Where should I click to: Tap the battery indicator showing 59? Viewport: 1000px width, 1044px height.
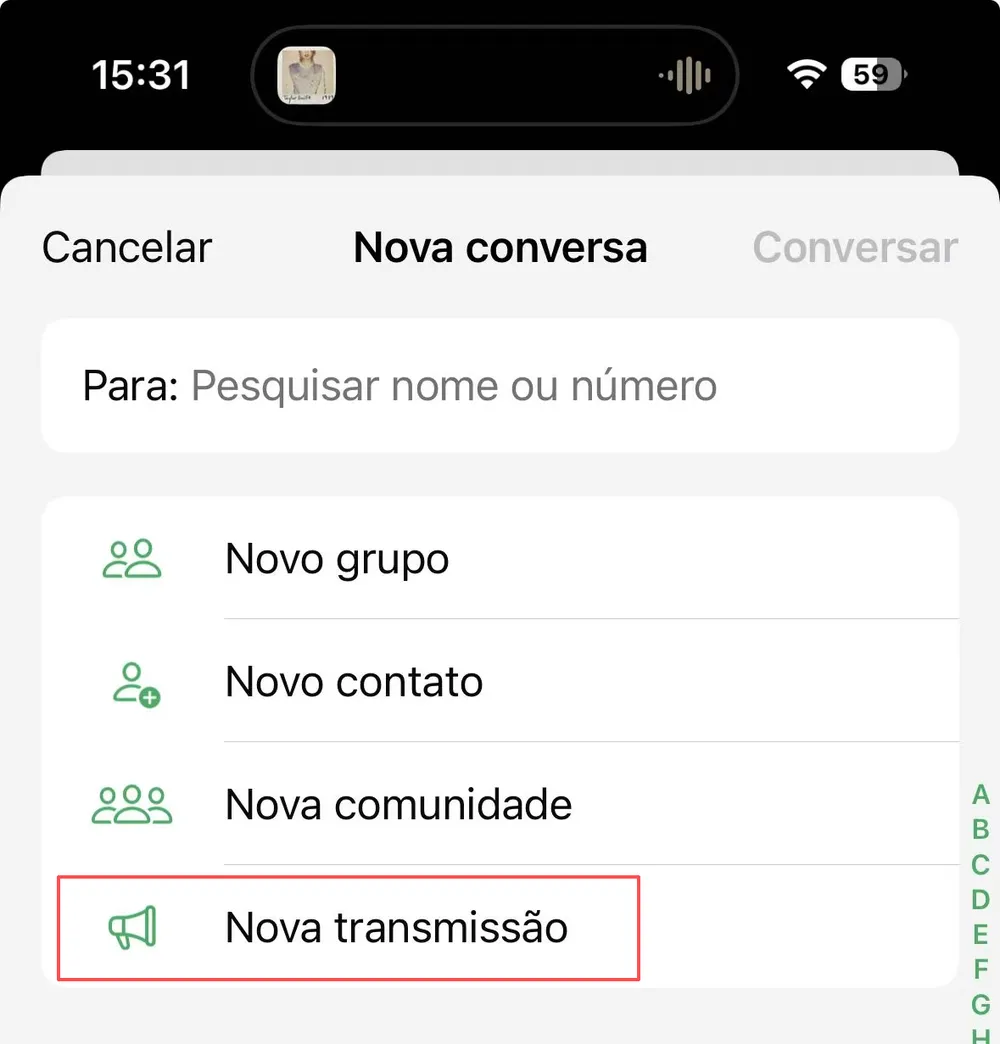pyautogui.click(x=870, y=73)
